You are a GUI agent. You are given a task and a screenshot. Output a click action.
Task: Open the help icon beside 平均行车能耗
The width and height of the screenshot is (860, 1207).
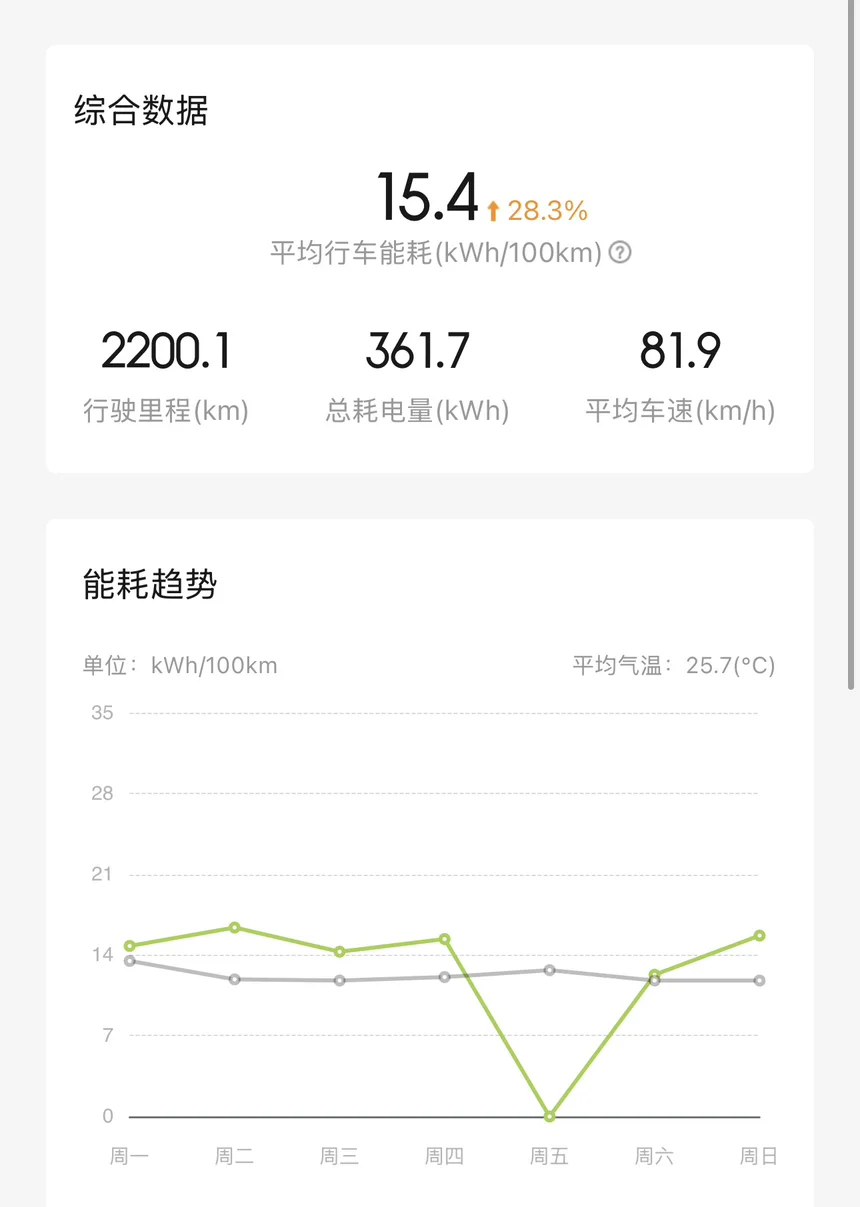click(x=620, y=253)
